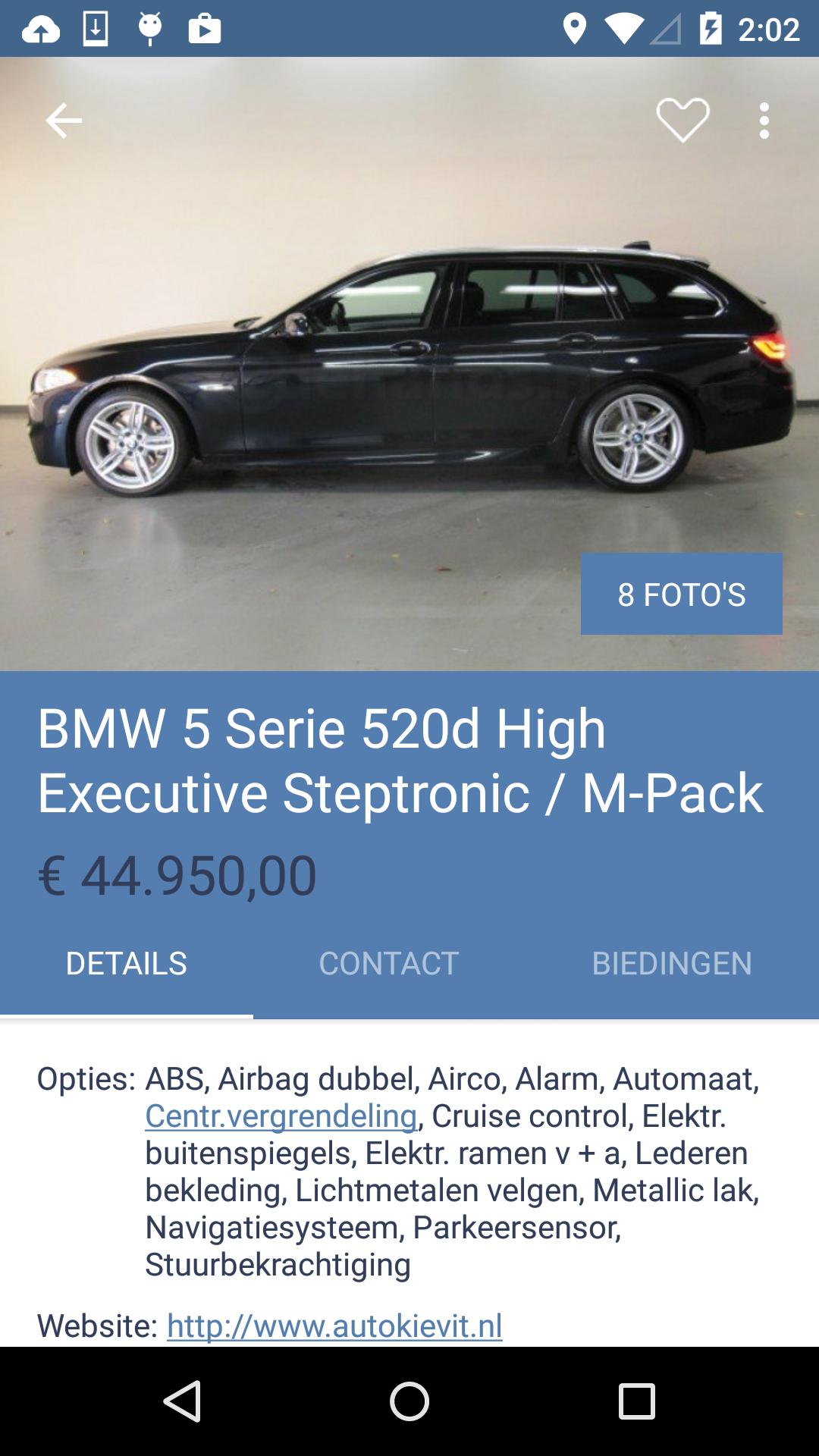Select the location indicator in status bar
Viewport: 819px width, 1456px height.
(x=576, y=29)
